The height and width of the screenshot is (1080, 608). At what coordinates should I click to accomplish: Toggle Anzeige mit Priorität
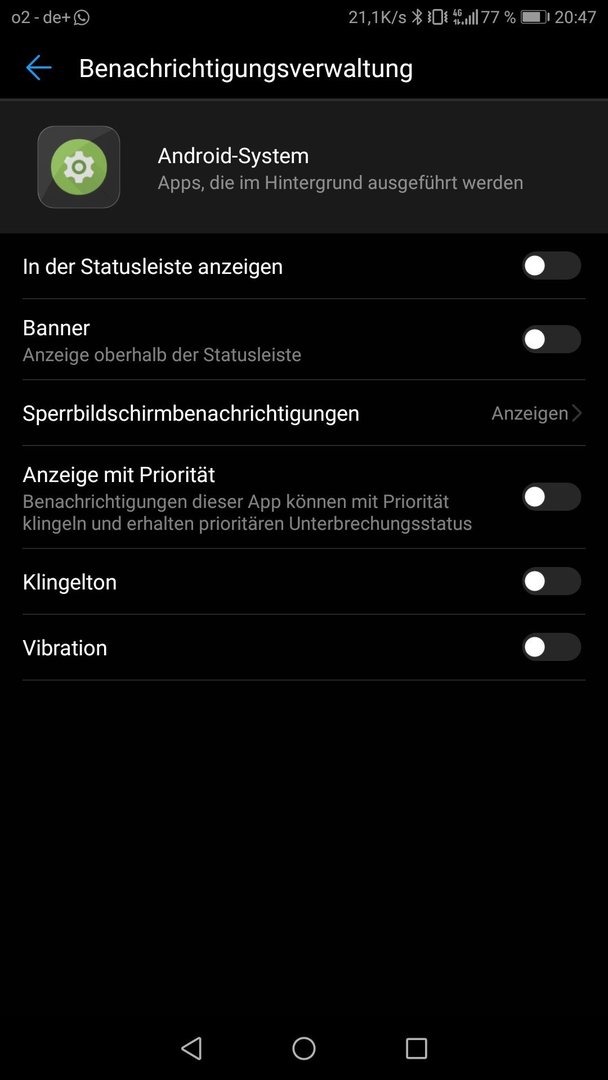tap(551, 497)
